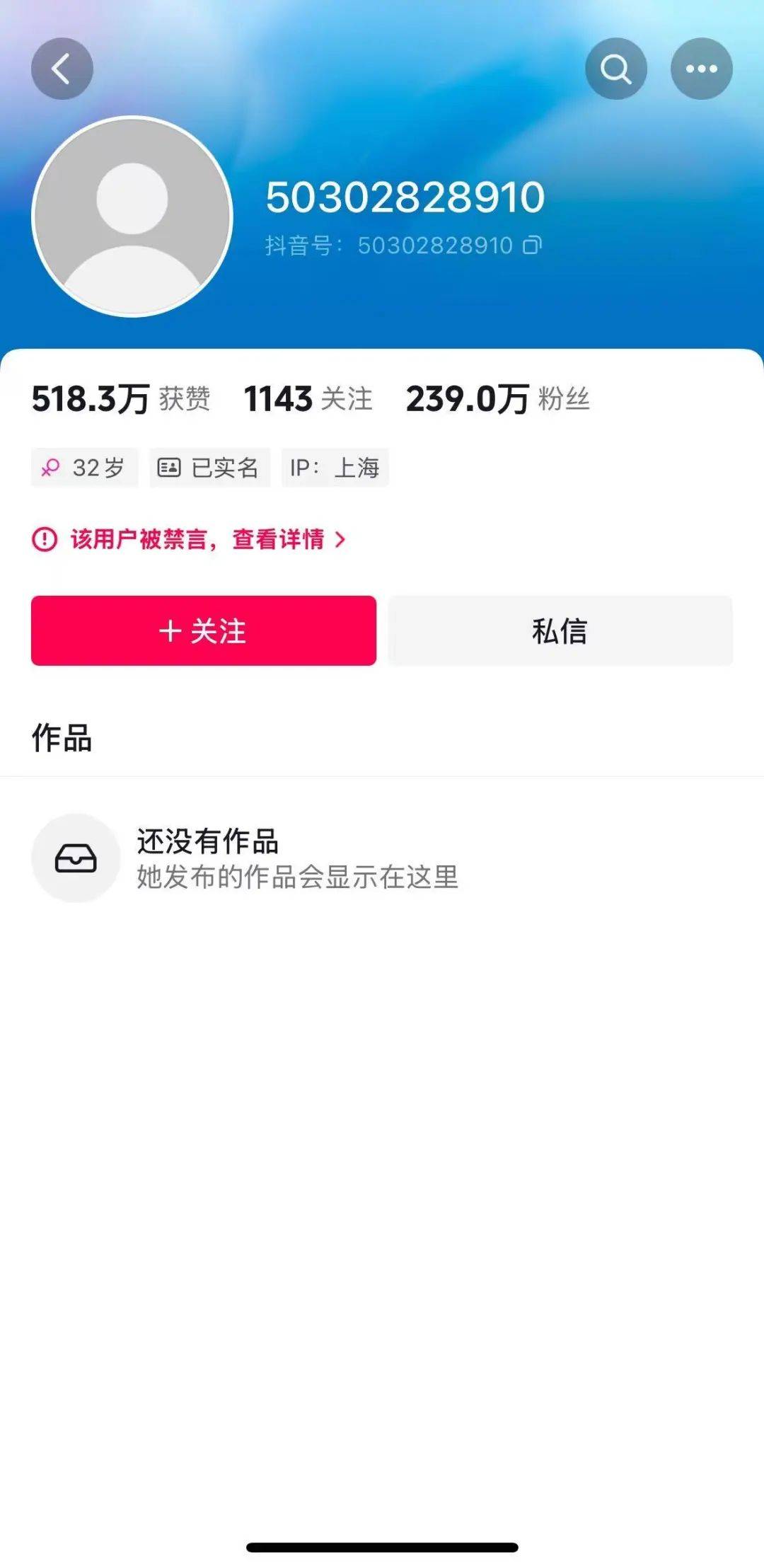Tap the inbox icon beside 还没有作品

click(76, 858)
